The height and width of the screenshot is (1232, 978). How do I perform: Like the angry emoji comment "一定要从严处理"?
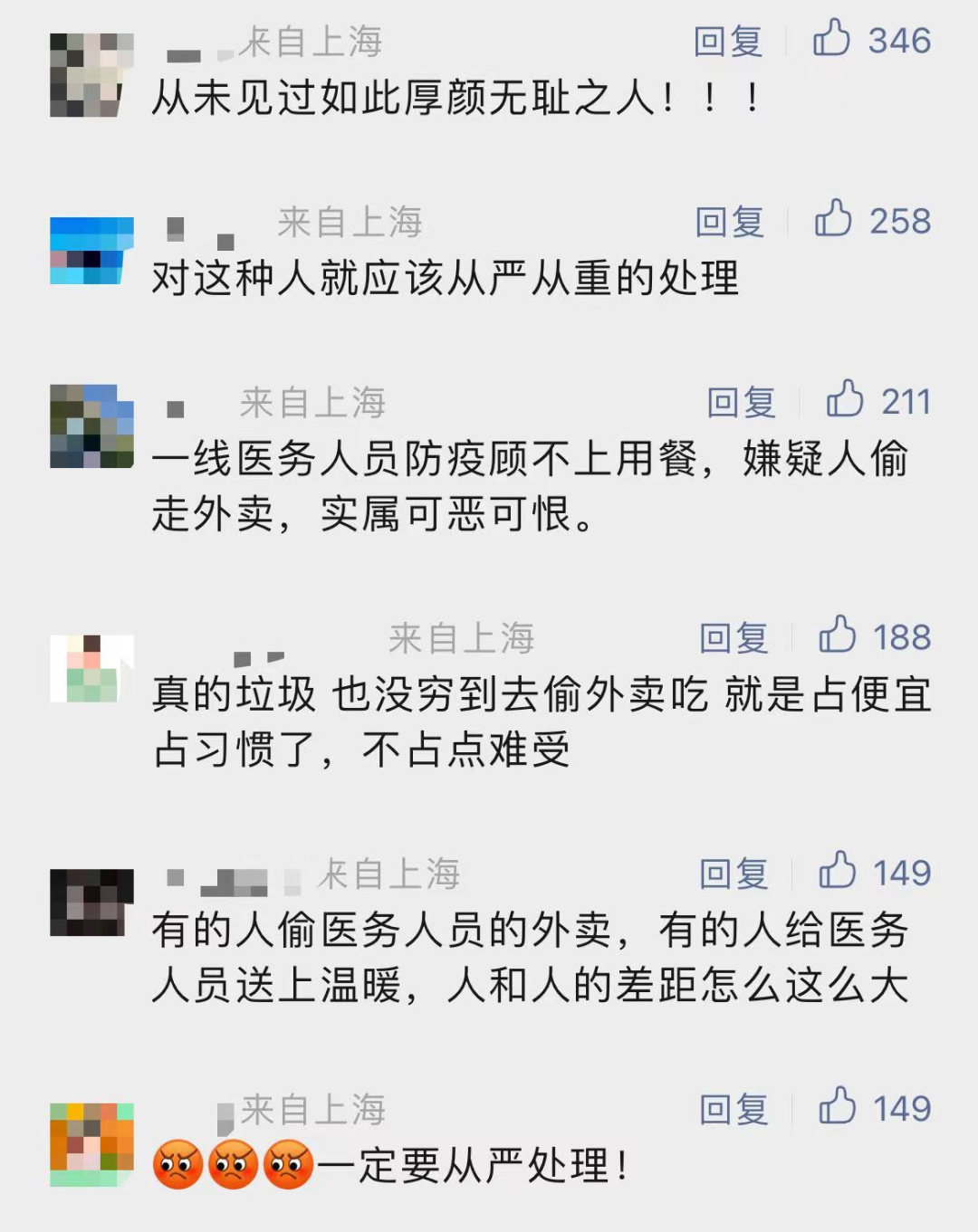(x=837, y=1107)
